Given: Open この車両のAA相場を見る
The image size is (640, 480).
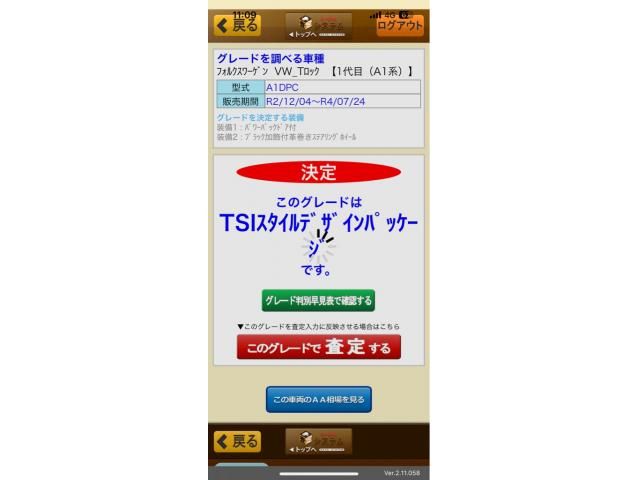Looking at the screenshot, I should 318,399.
